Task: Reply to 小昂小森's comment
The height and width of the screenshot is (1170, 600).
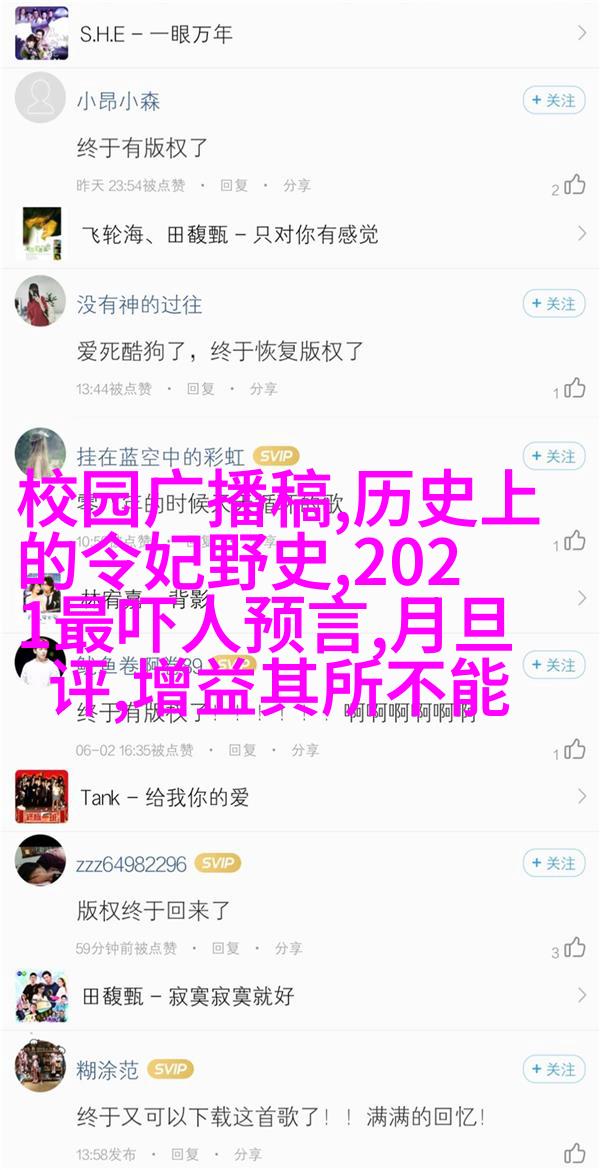Action: (x=233, y=186)
